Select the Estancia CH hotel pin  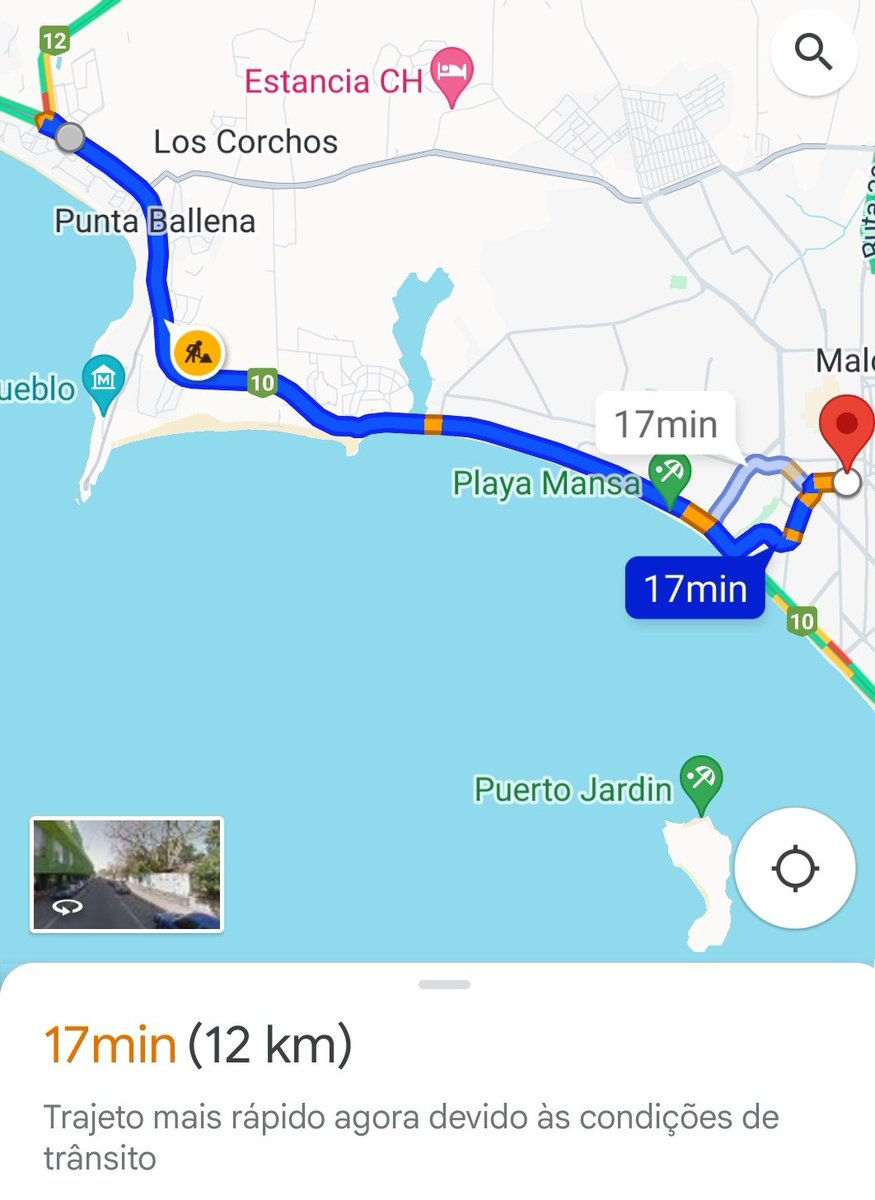tap(452, 74)
